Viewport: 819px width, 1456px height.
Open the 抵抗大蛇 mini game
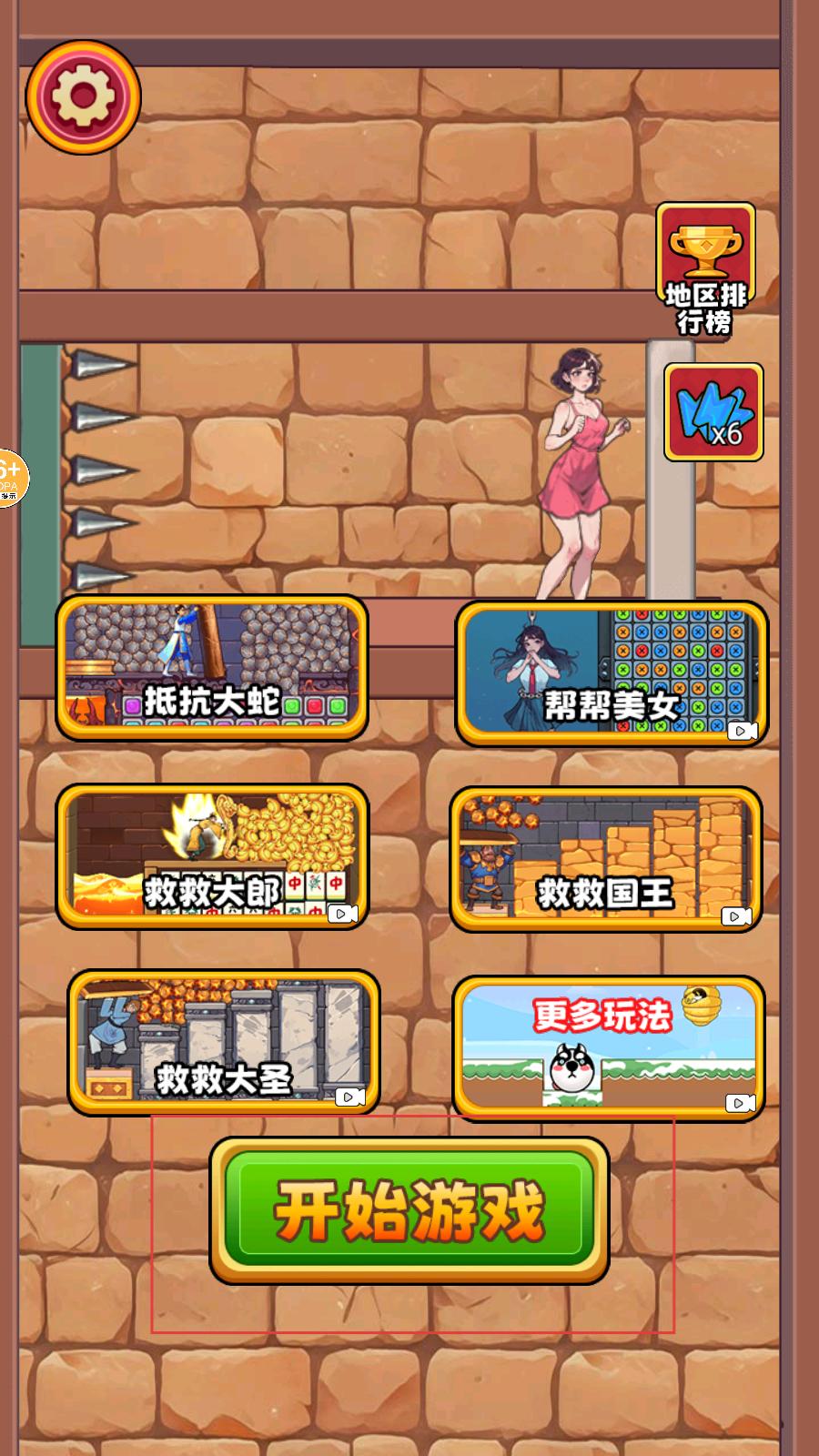tap(212, 667)
